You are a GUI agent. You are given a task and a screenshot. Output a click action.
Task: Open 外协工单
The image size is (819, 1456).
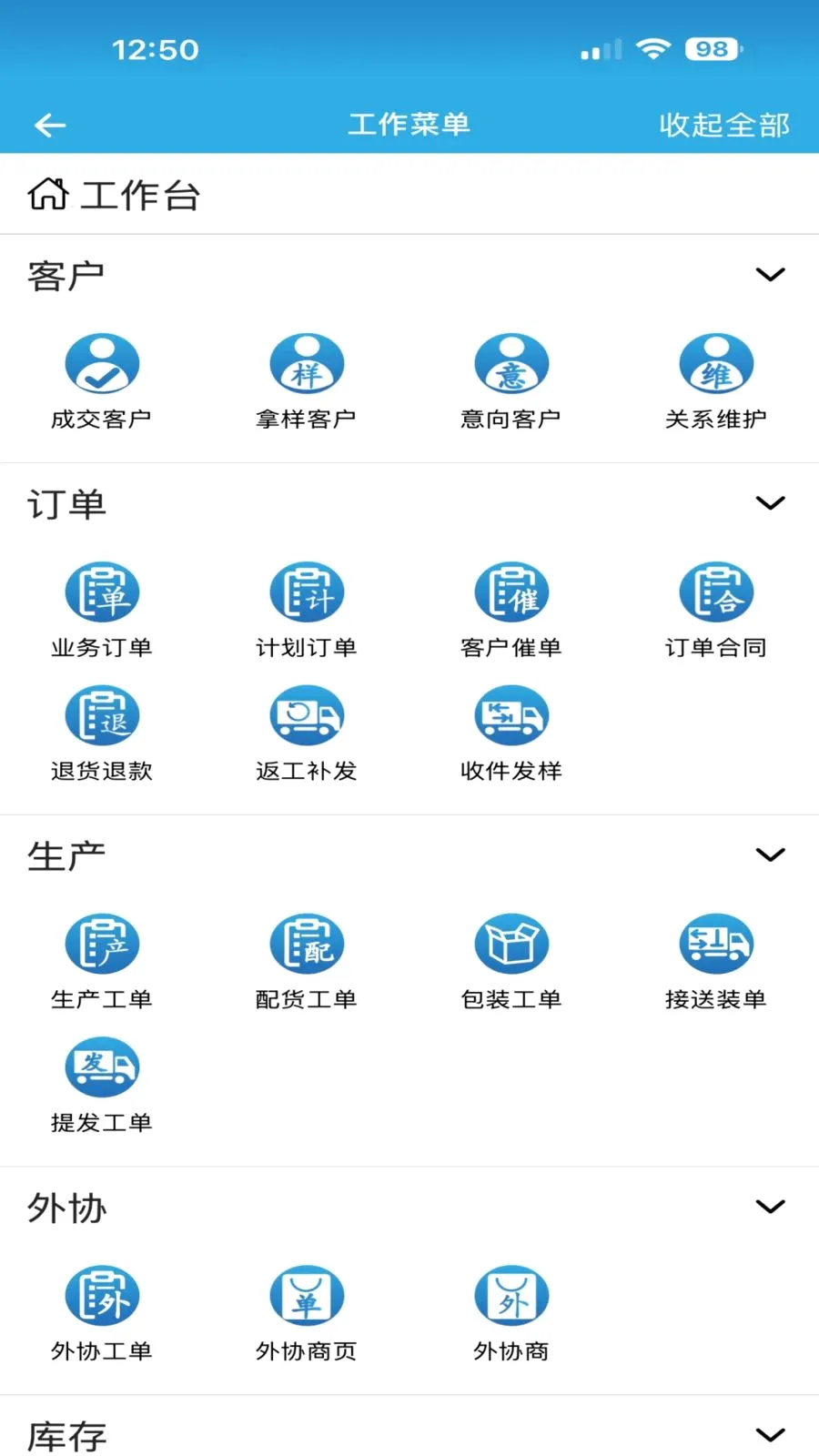point(102,1312)
